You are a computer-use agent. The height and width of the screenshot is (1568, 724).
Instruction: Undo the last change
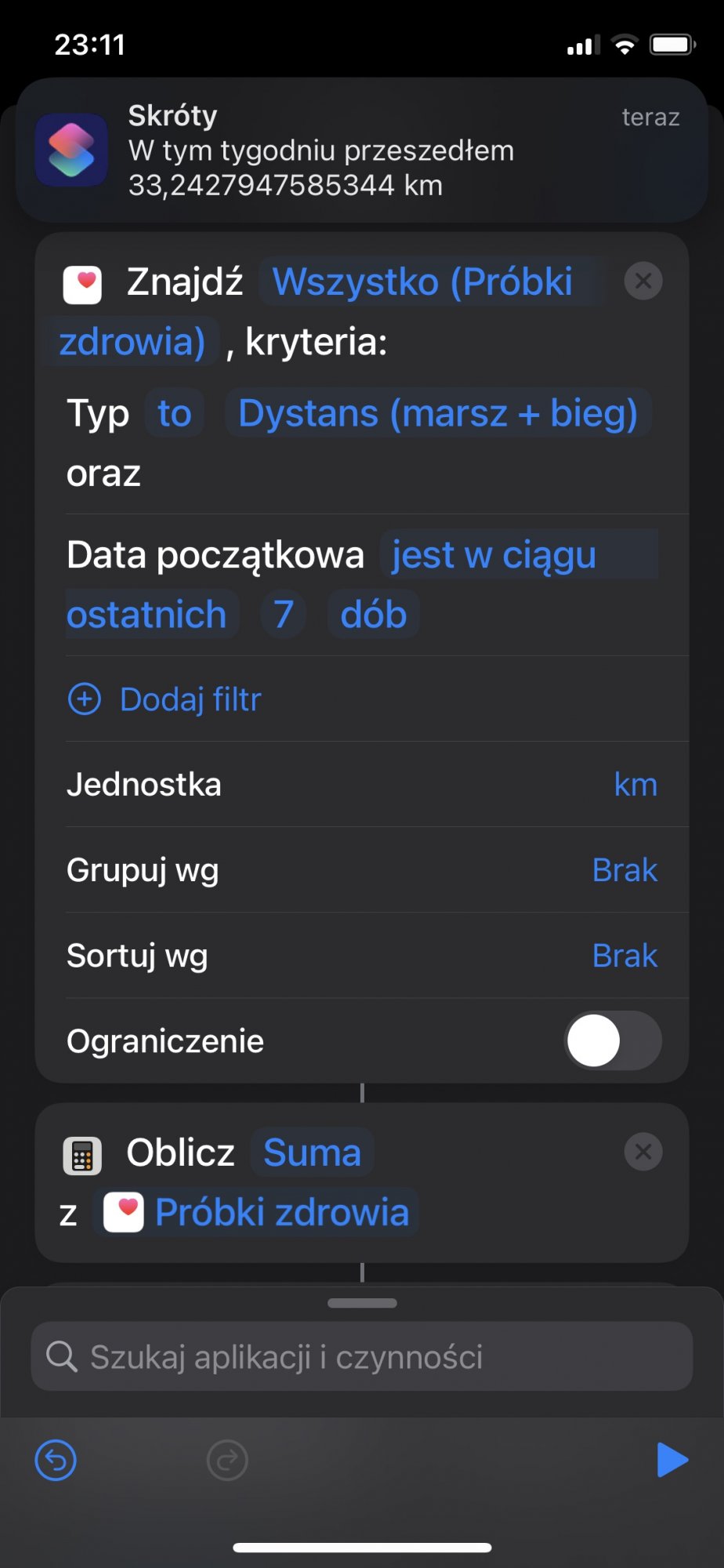pos(56,1460)
